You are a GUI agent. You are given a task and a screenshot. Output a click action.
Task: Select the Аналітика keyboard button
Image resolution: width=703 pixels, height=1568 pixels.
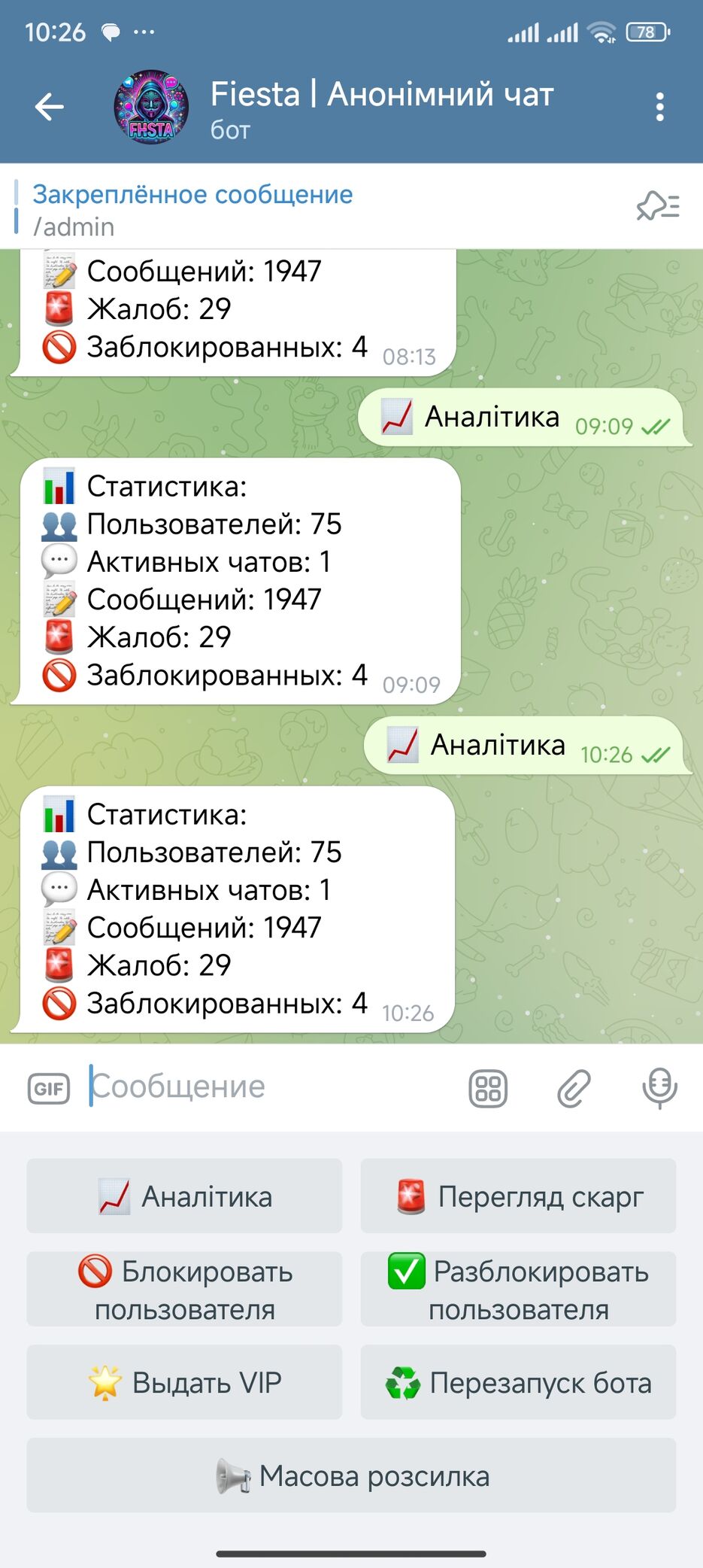pyautogui.click(x=184, y=1196)
